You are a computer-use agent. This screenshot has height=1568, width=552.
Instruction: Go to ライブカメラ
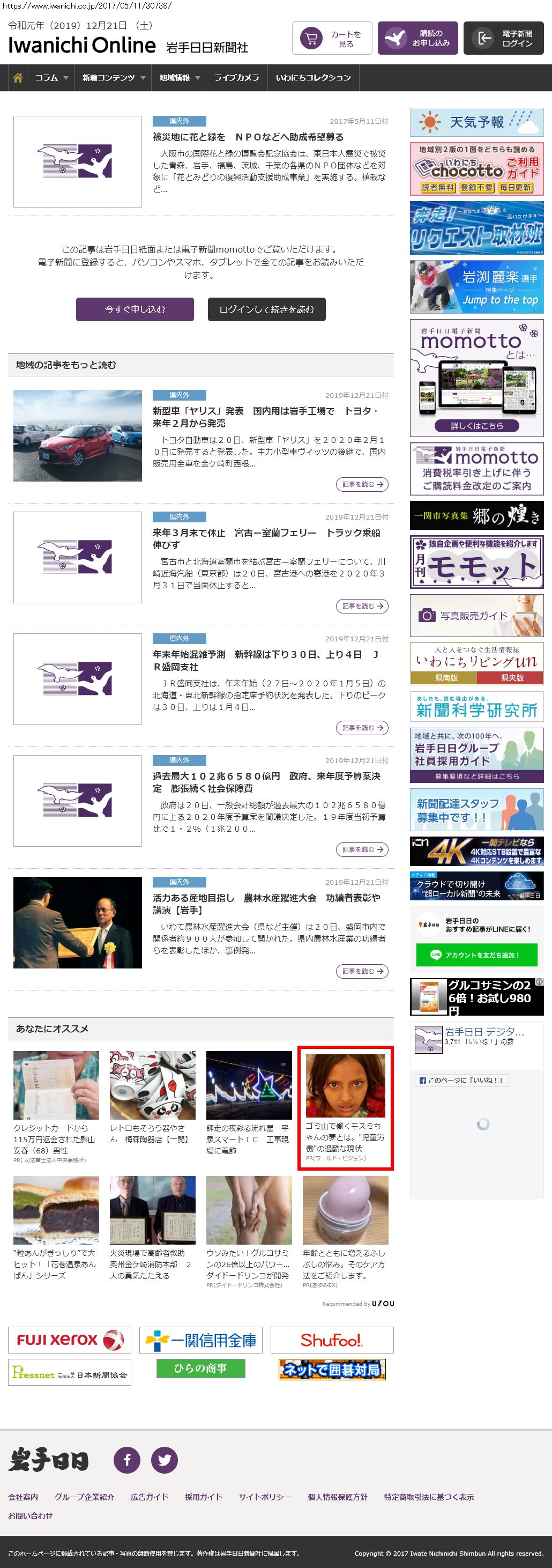tap(236, 78)
